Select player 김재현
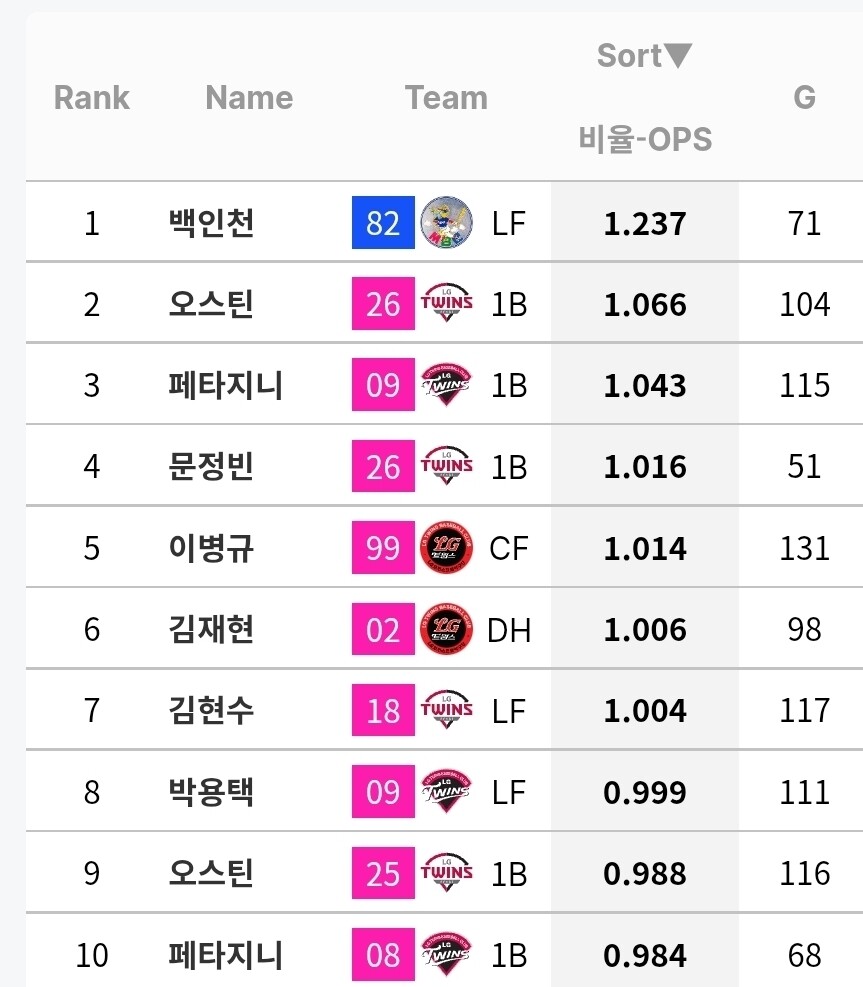Image resolution: width=863 pixels, height=987 pixels. (211, 629)
